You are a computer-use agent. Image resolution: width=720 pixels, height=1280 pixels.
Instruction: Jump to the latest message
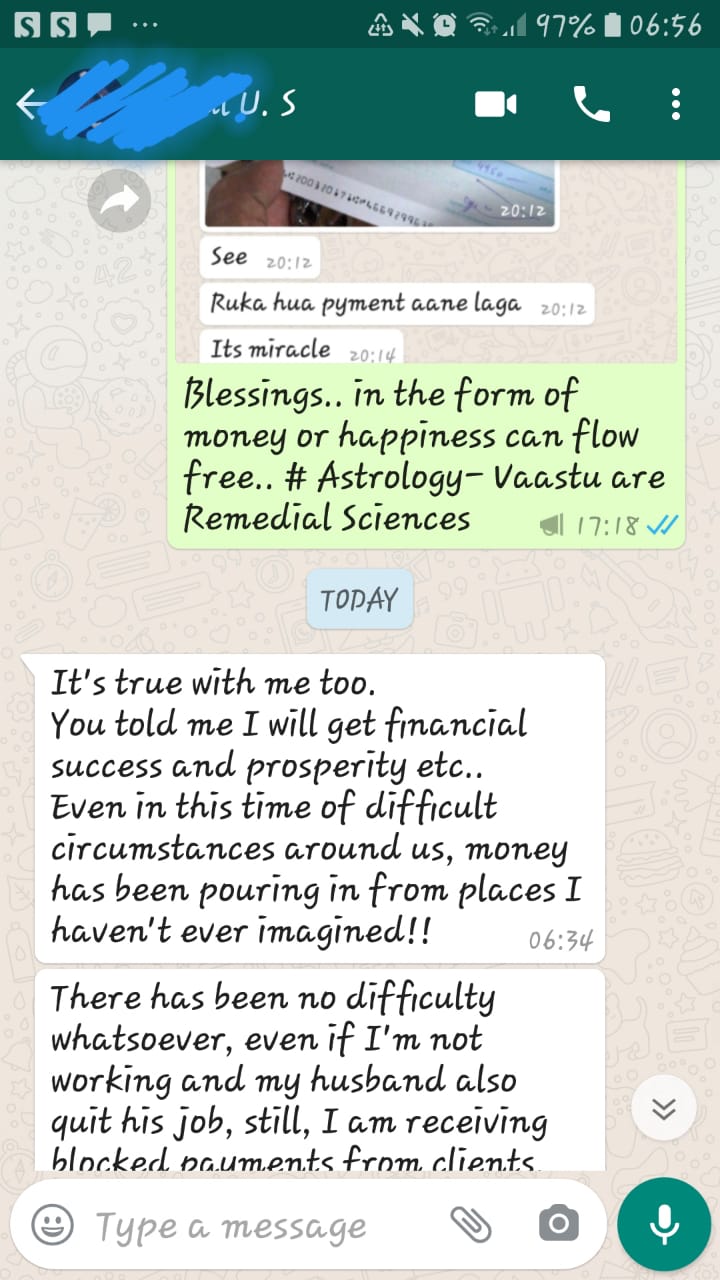pos(664,1108)
